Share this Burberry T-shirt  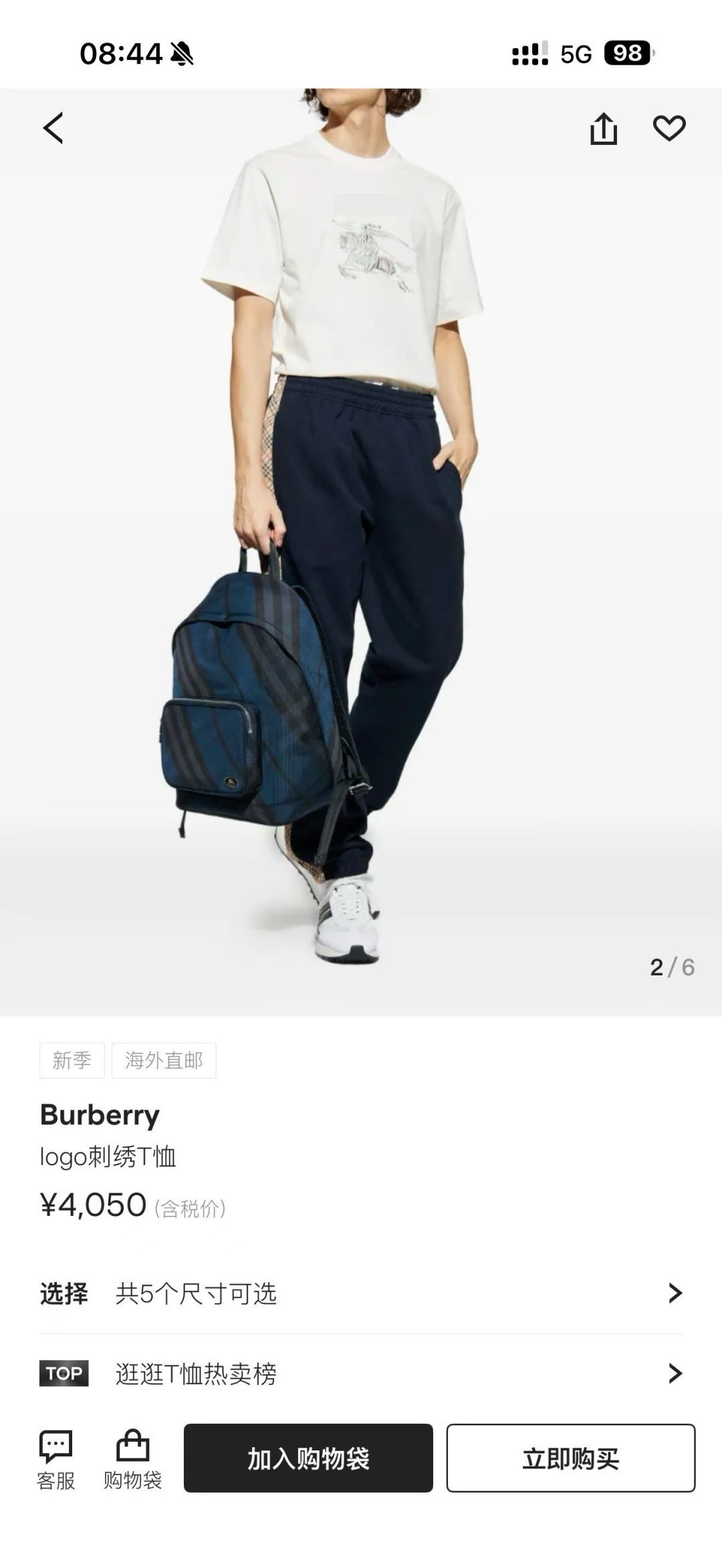pyautogui.click(x=603, y=128)
